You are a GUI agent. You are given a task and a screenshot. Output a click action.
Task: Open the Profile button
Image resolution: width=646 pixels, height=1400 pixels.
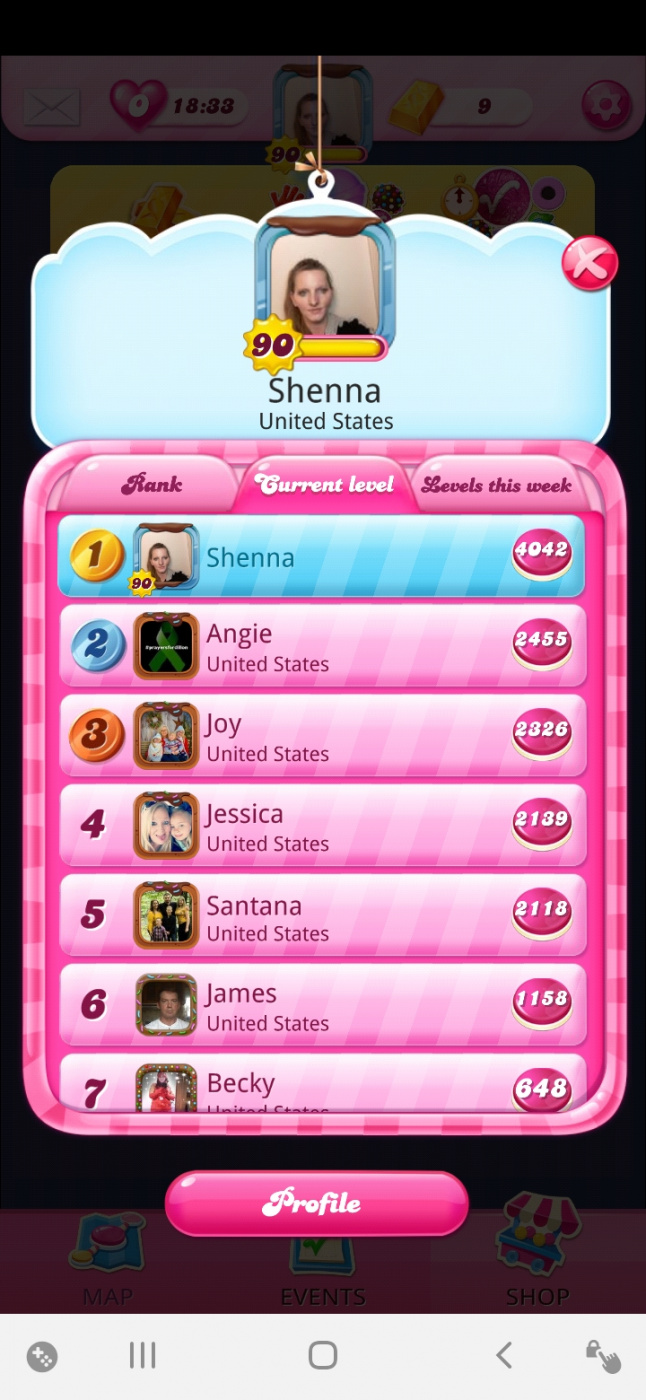pos(316,1203)
